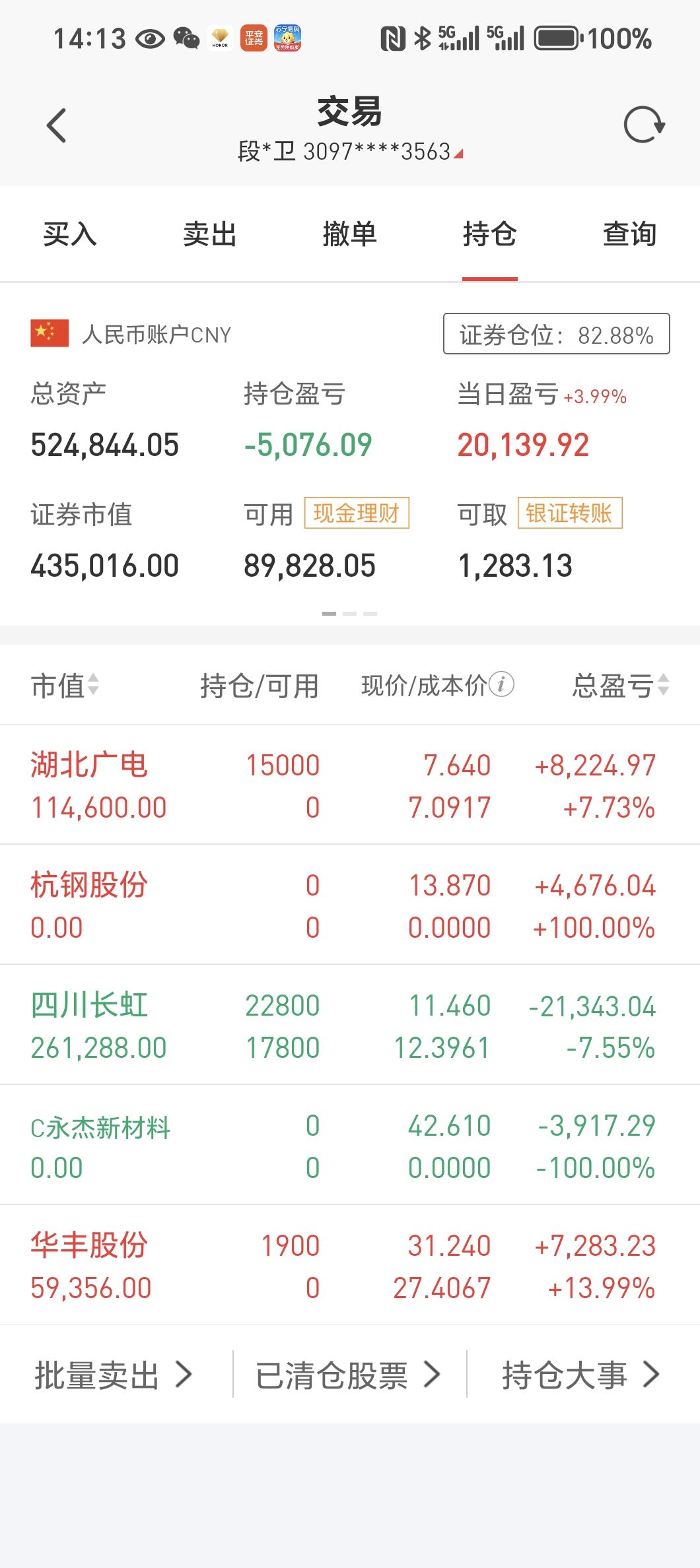Viewport: 700px width, 1568px height.
Task: Open 银证转账 transfer
Action: (570, 513)
